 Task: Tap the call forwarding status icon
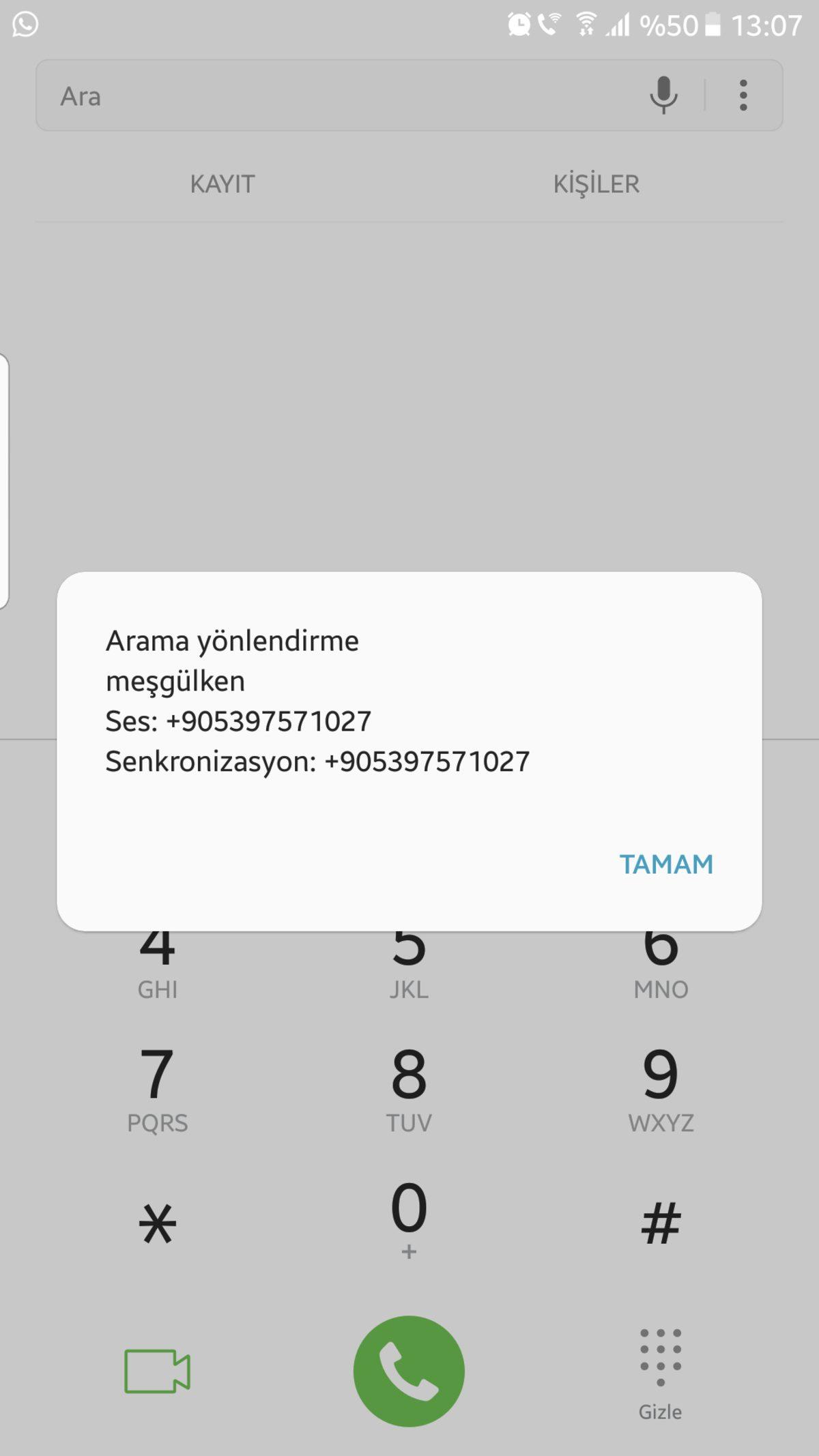550,23
